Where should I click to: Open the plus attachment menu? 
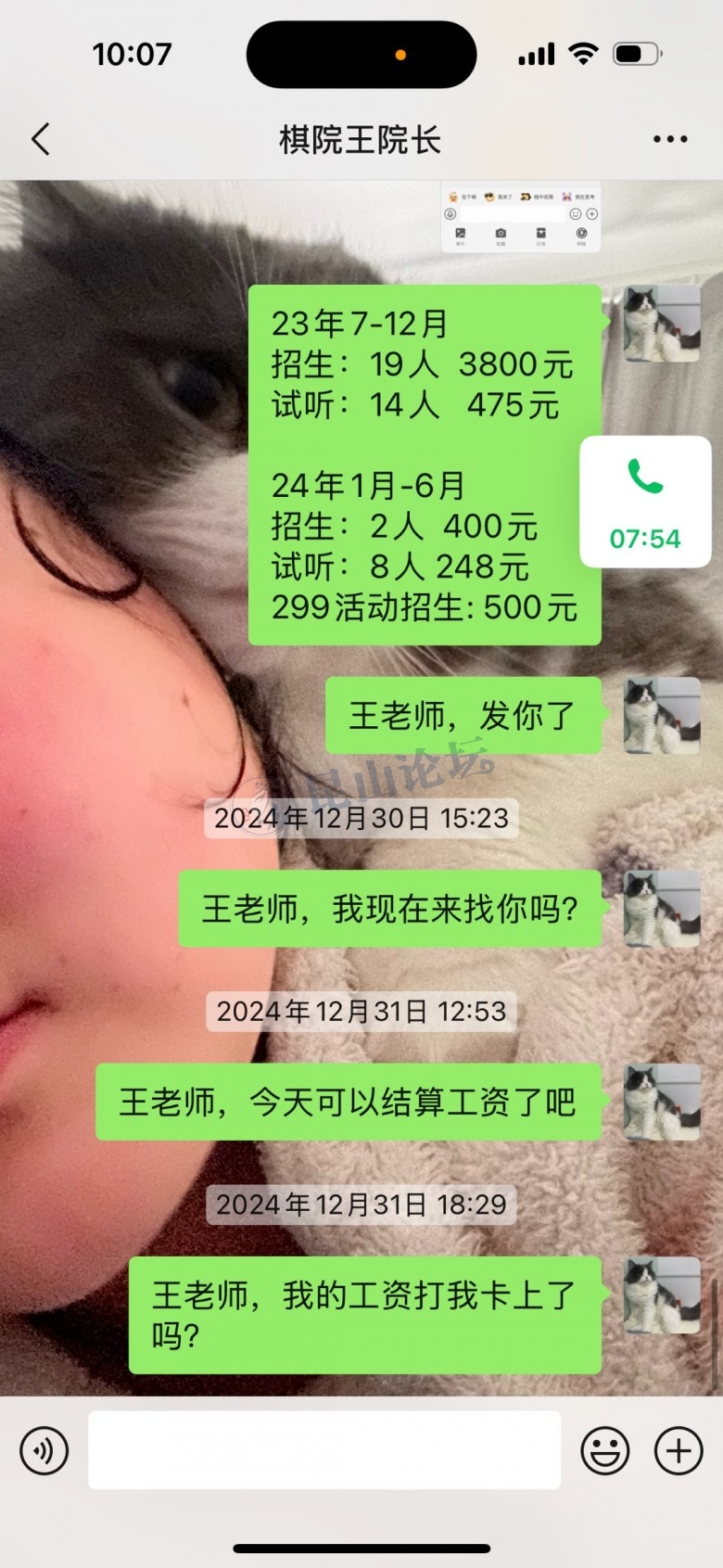pyautogui.click(x=679, y=1450)
